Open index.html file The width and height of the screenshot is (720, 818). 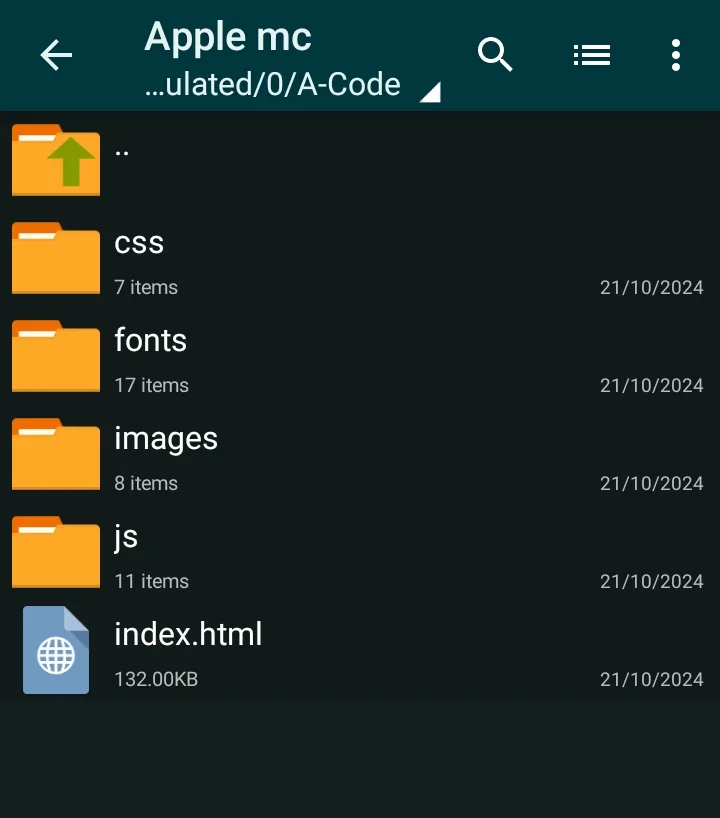(x=188, y=634)
